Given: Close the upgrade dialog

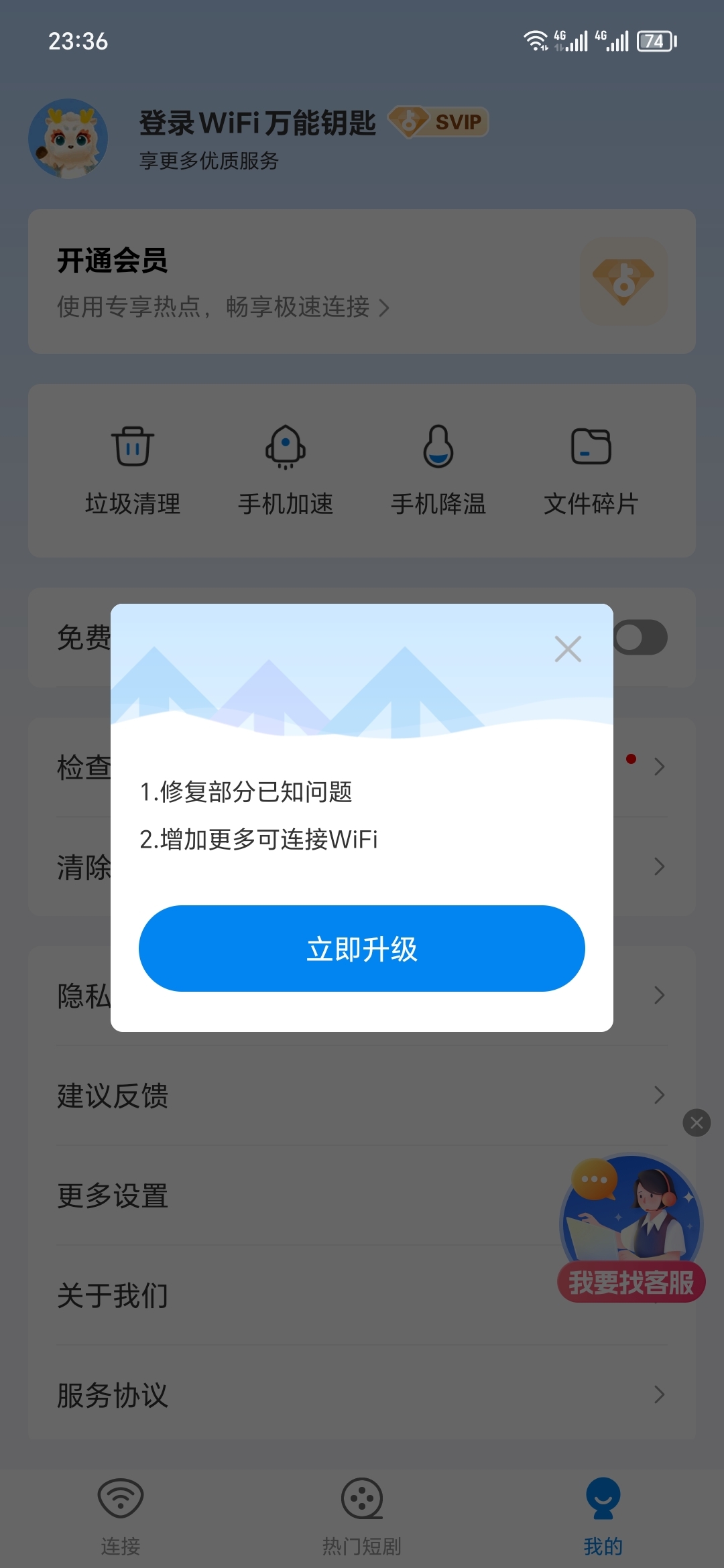Looking at the screenshot, I should coord(568,649).
